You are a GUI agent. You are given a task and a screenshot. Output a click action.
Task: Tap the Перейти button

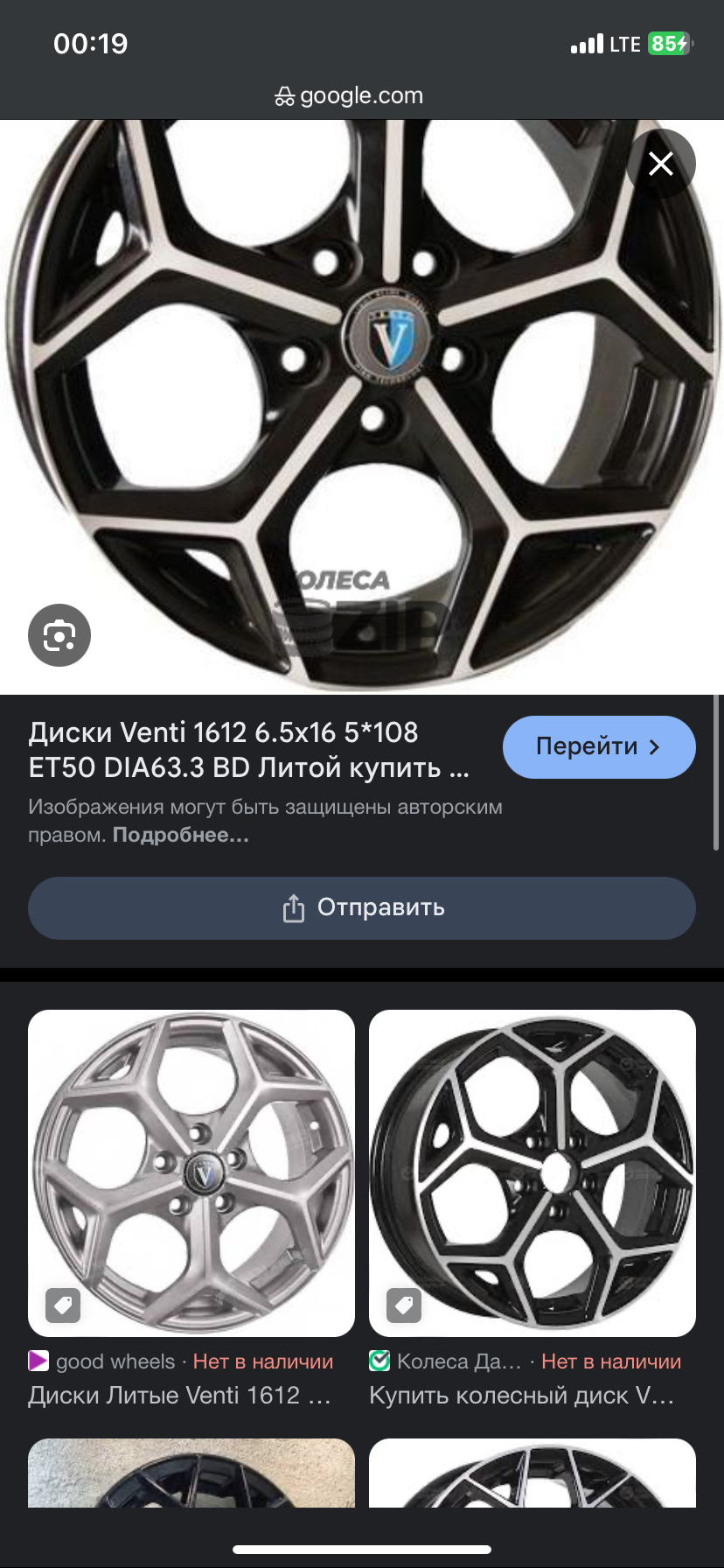pos(599,747)
